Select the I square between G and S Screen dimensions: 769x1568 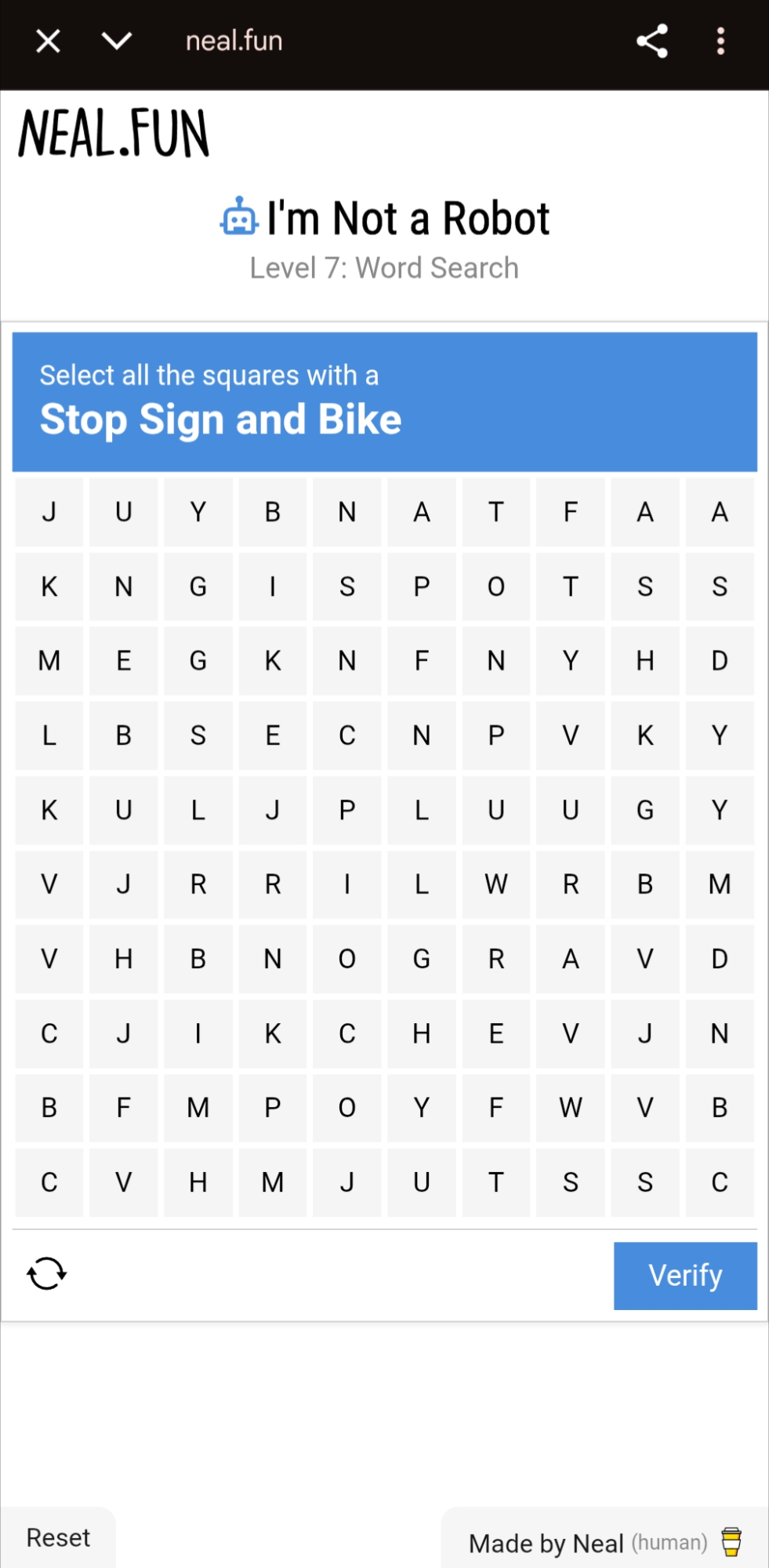[272, 586]
